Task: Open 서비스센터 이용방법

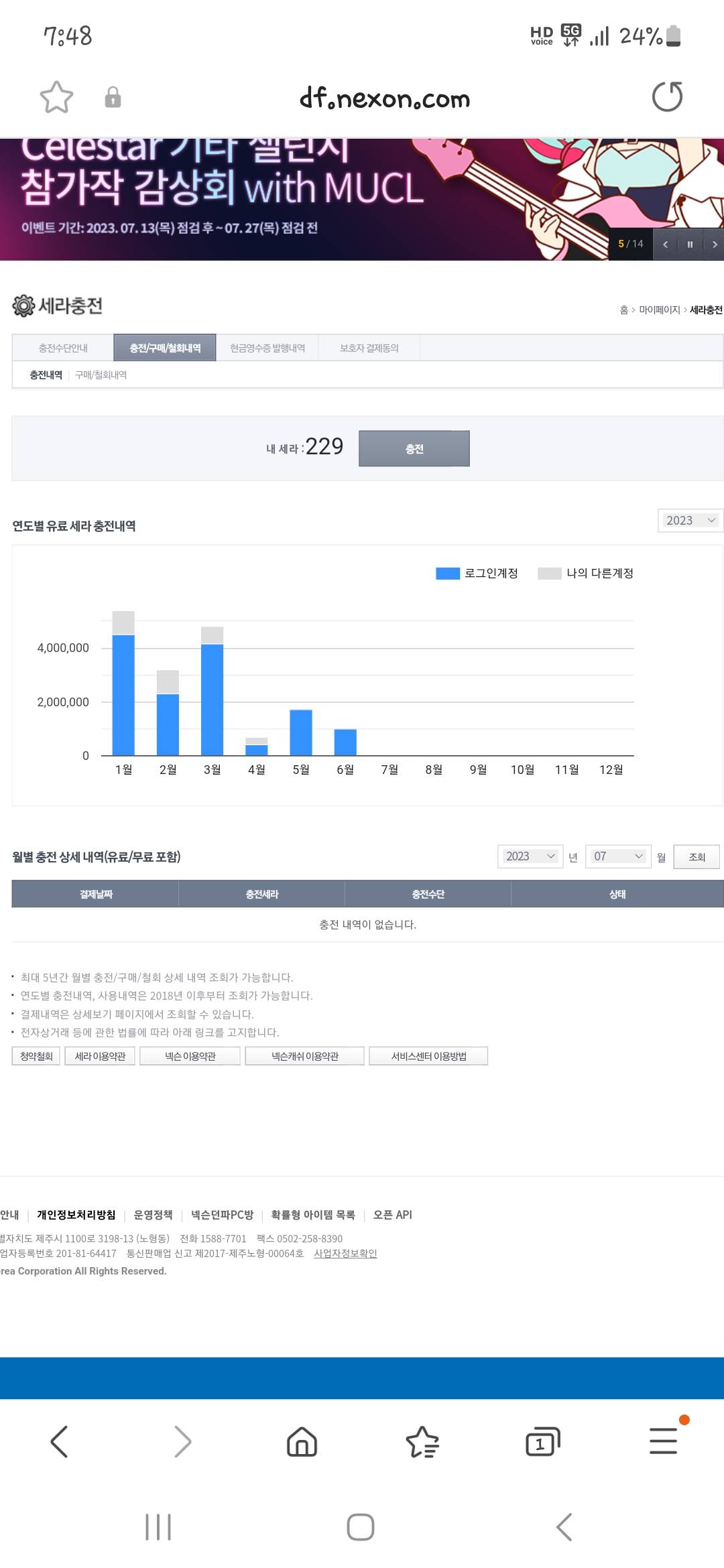Action: pos(428,1056)
